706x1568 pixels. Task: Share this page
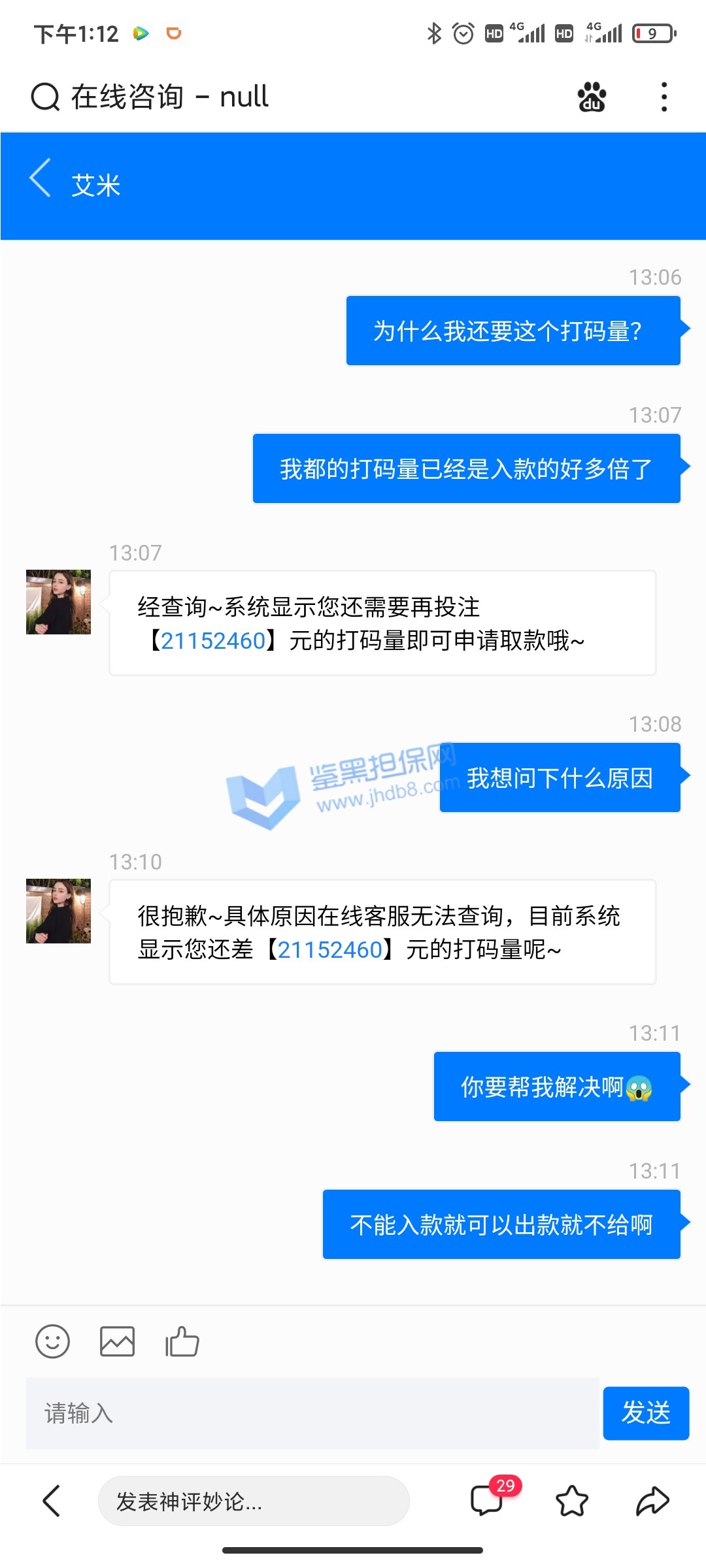click(x=652, y=1501)
